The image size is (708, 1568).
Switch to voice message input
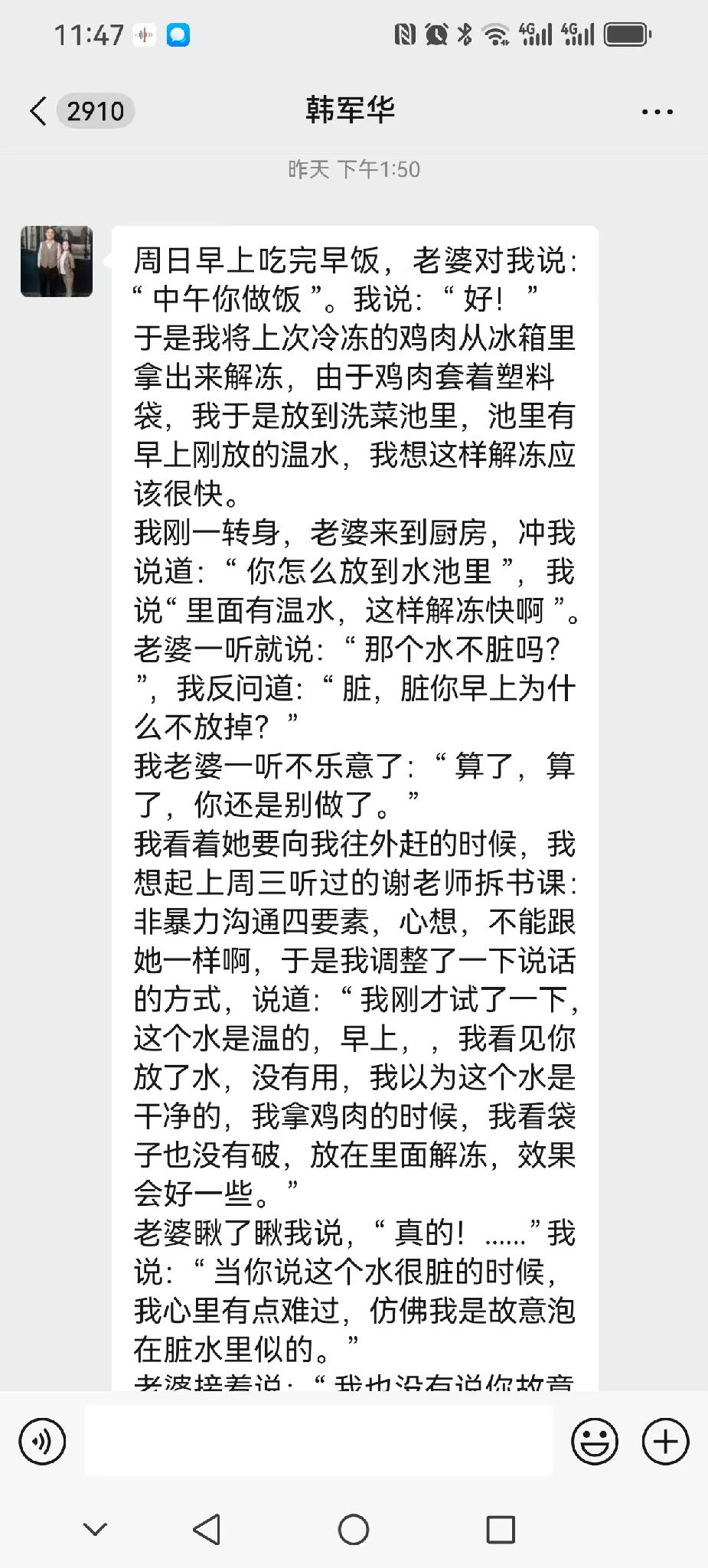click(42, 1442)
